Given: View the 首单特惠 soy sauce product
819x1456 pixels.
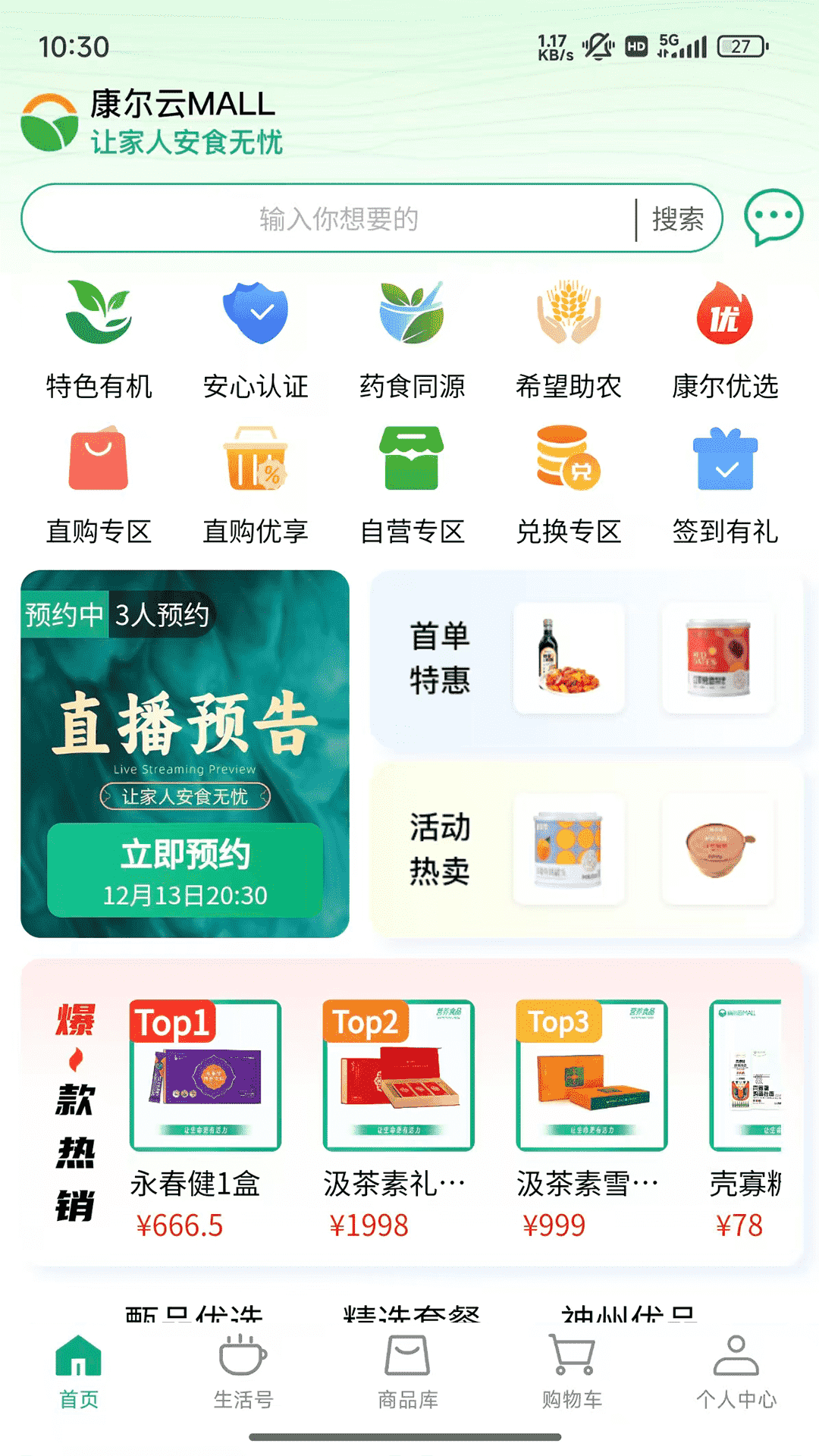Looking at the screenshot, I should 567,658.
